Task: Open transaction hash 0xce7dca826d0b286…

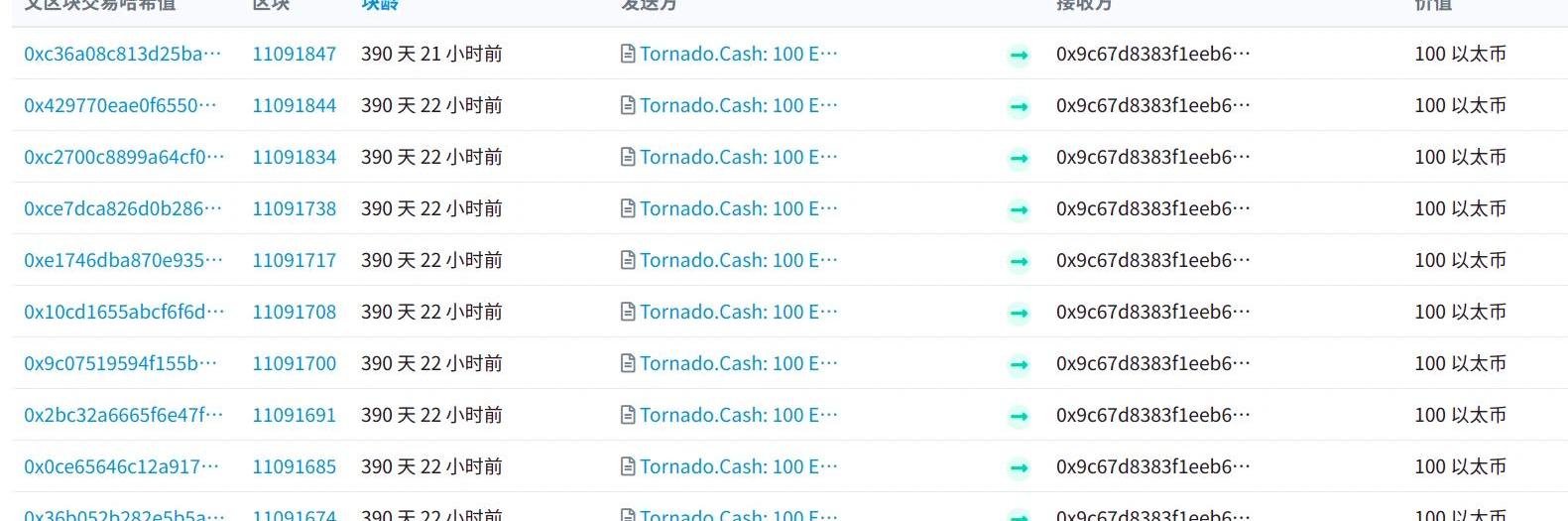Action: click(122, 208)
